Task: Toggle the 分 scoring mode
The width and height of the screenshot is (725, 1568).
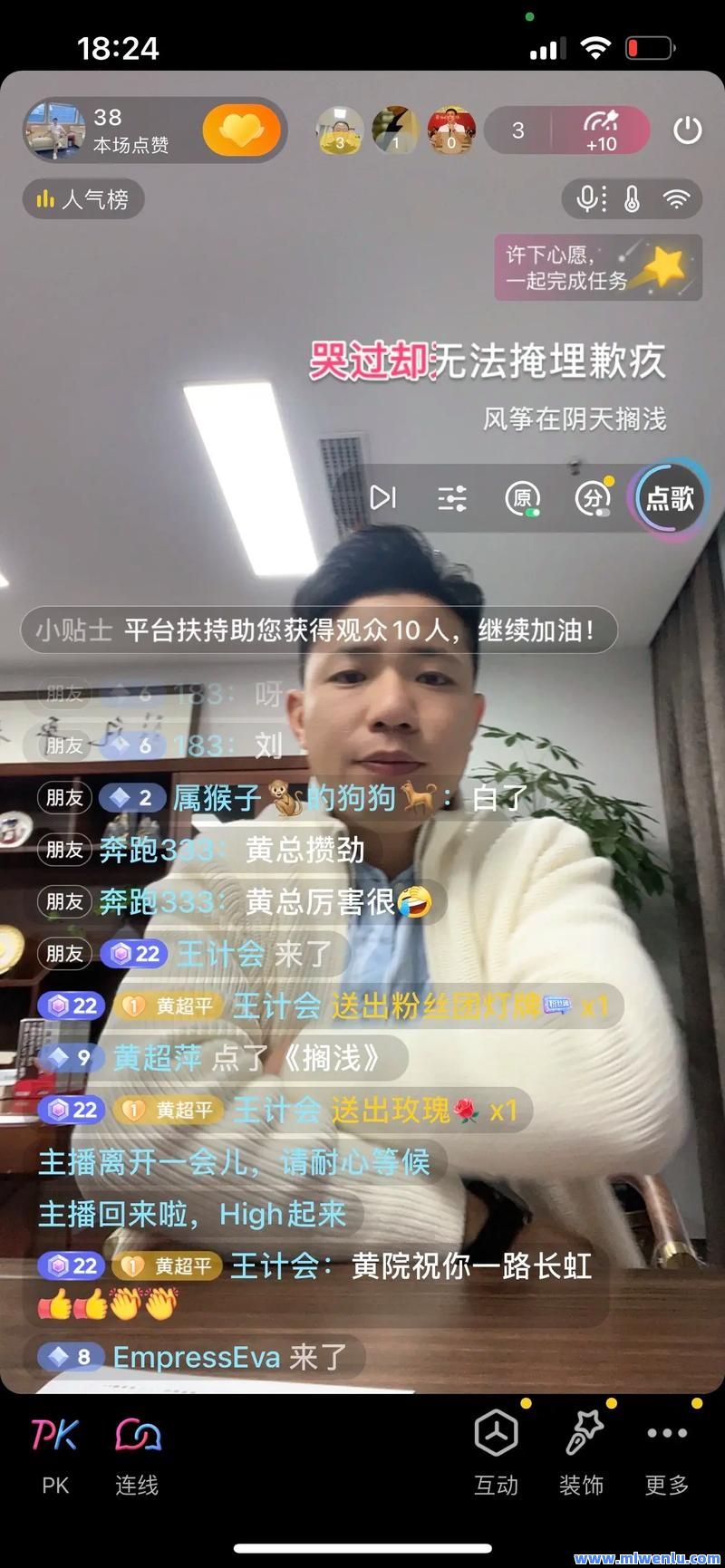Action: 593,497
